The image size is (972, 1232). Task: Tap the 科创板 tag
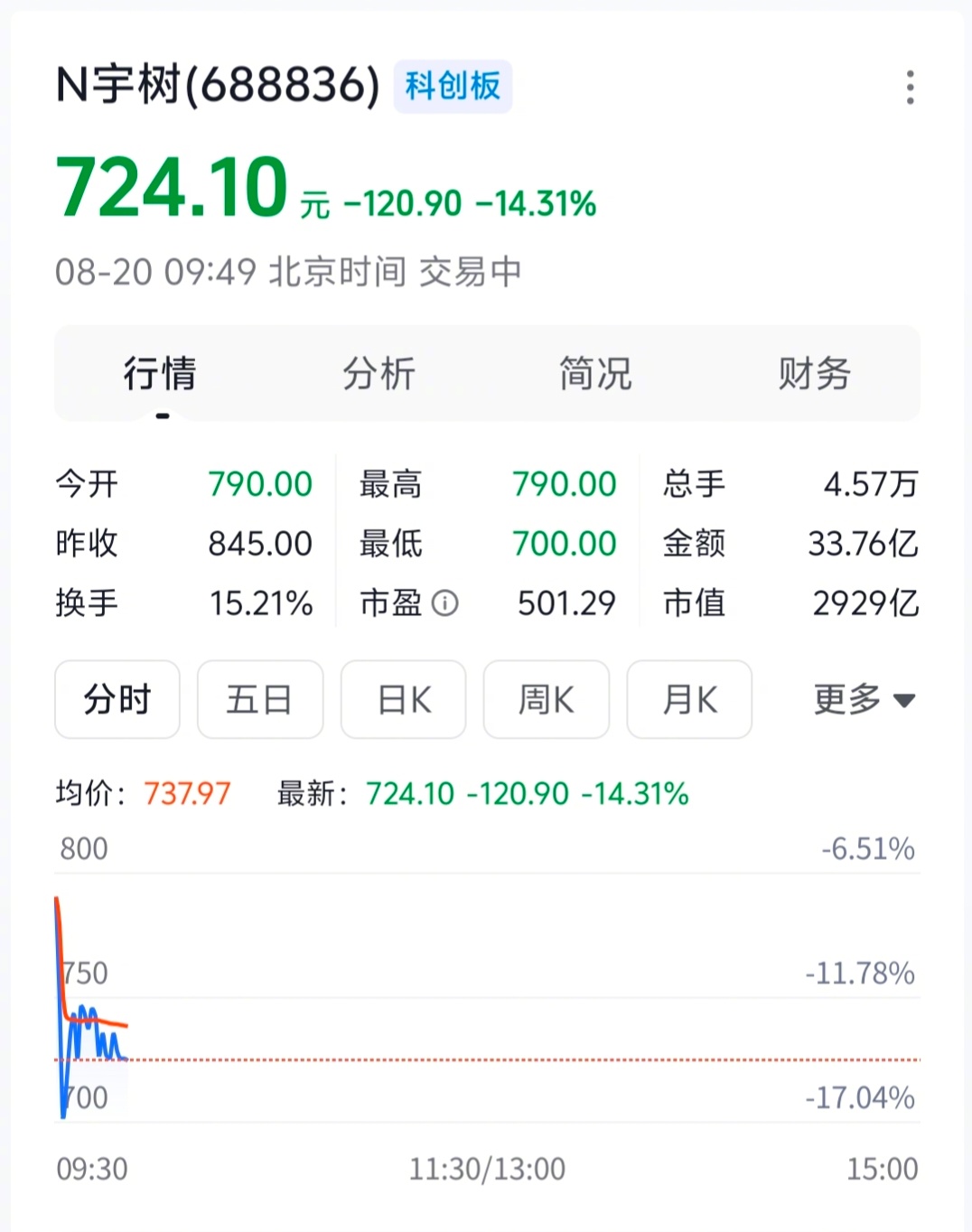453,87
